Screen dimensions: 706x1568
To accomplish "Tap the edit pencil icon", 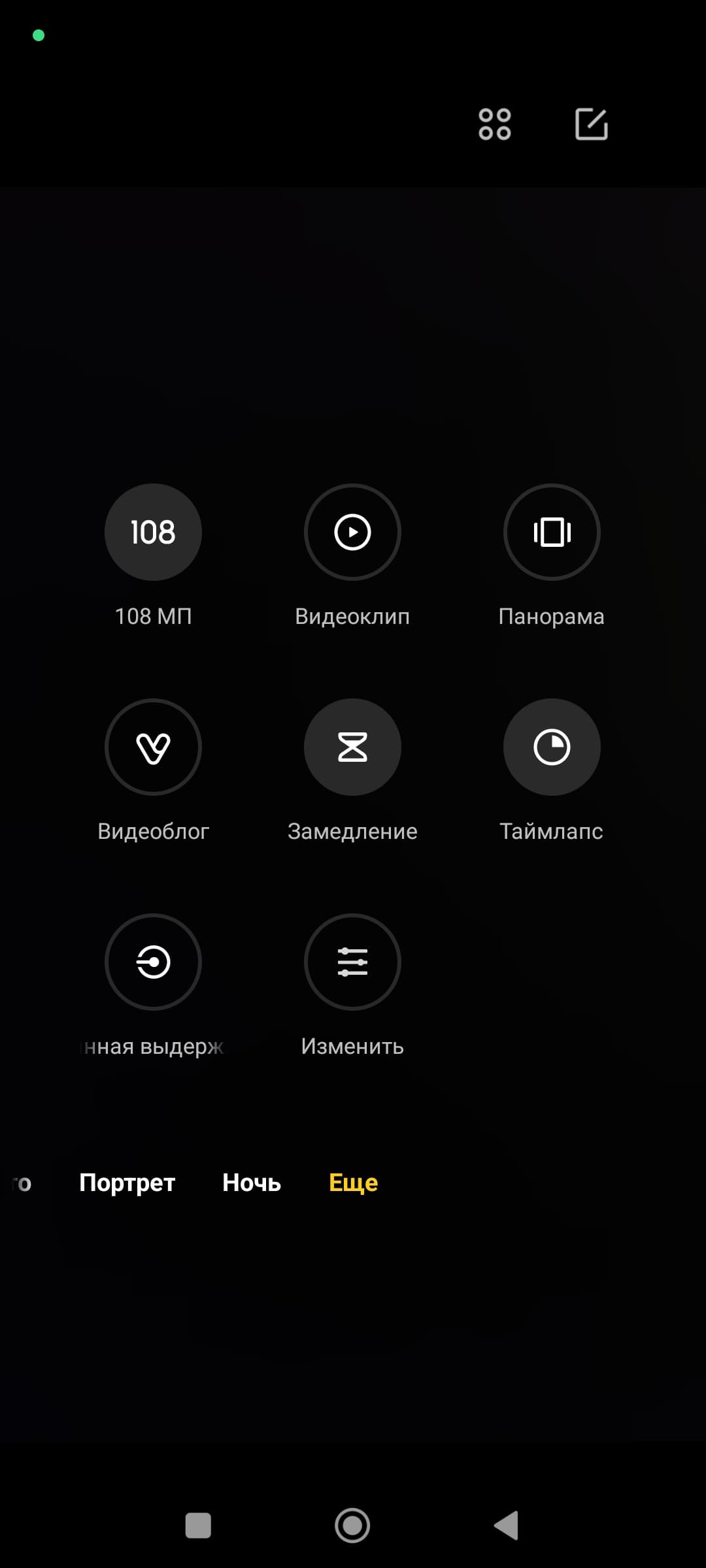I will 592,124.
